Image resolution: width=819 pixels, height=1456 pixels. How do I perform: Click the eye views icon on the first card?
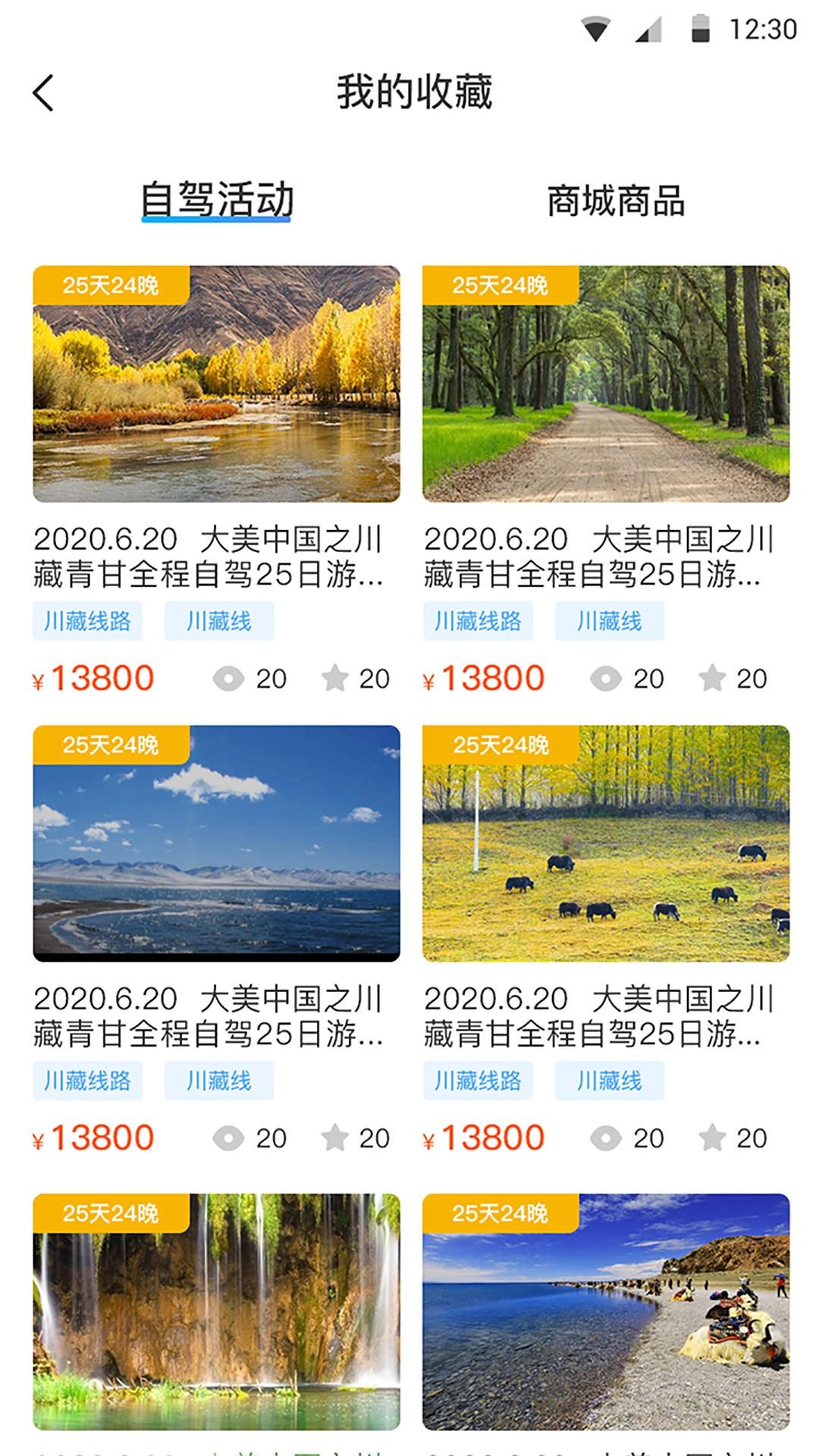229,679
